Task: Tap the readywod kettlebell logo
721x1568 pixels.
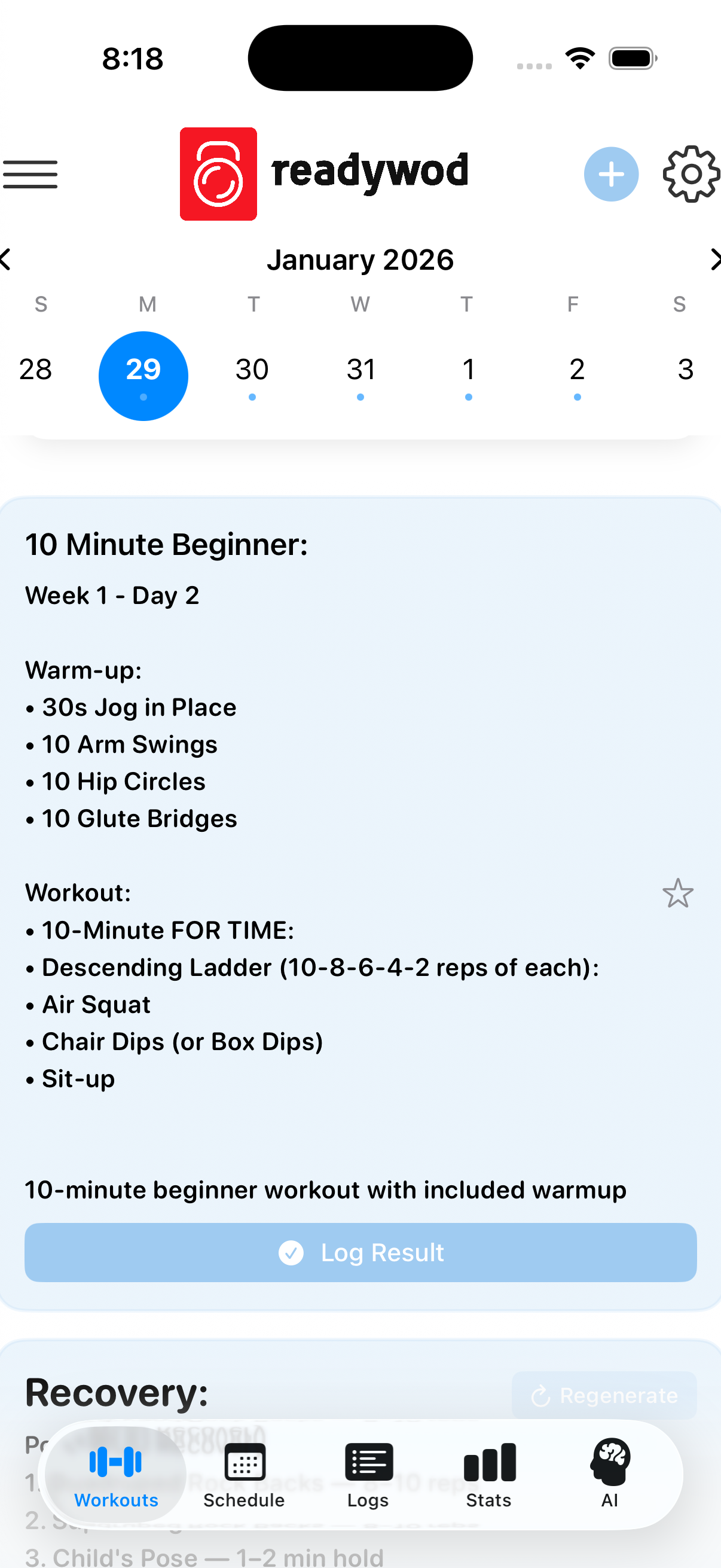Action: pos(218,173)
